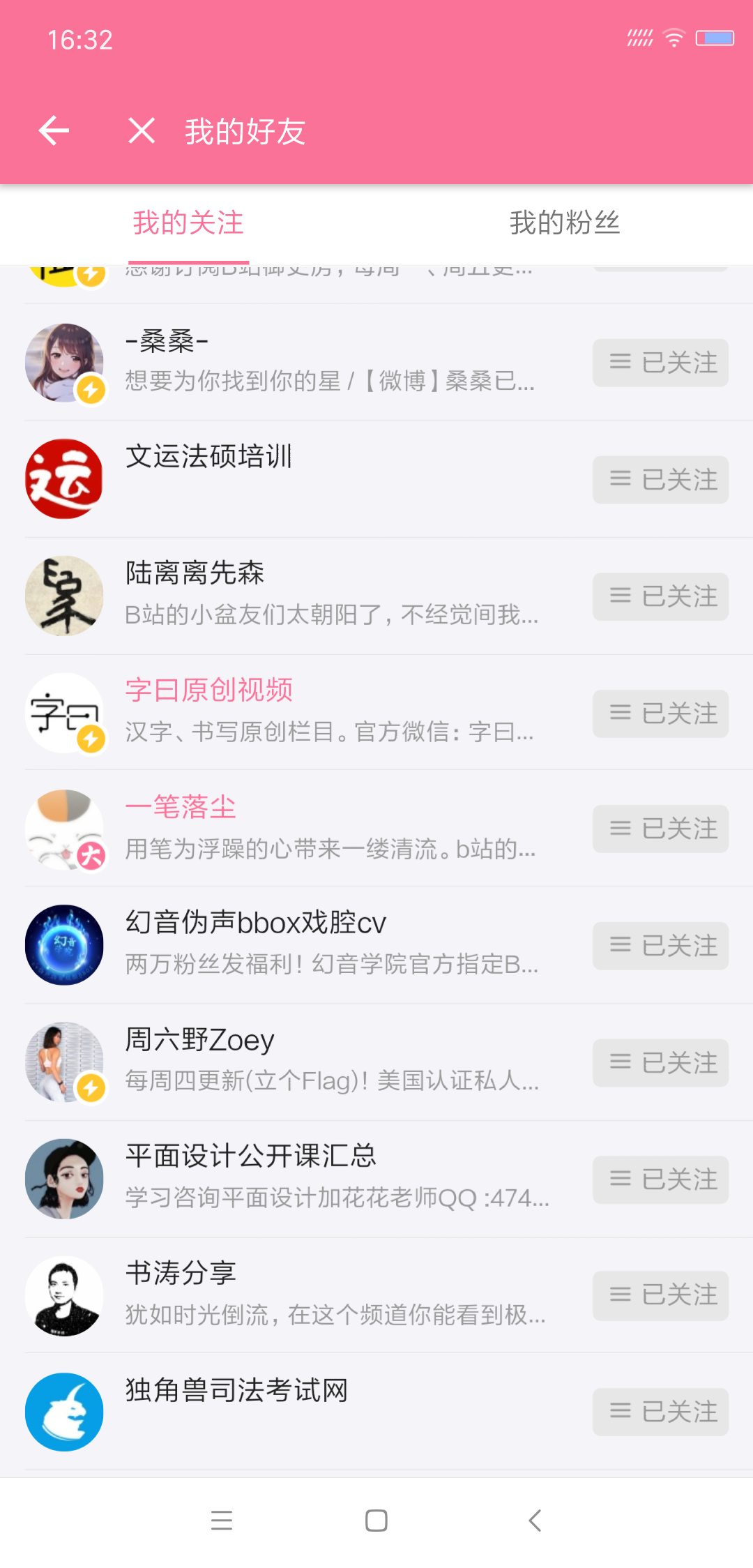Go back using the header arrow
This screenshot has height=1568, width=753.
(54, 130)
